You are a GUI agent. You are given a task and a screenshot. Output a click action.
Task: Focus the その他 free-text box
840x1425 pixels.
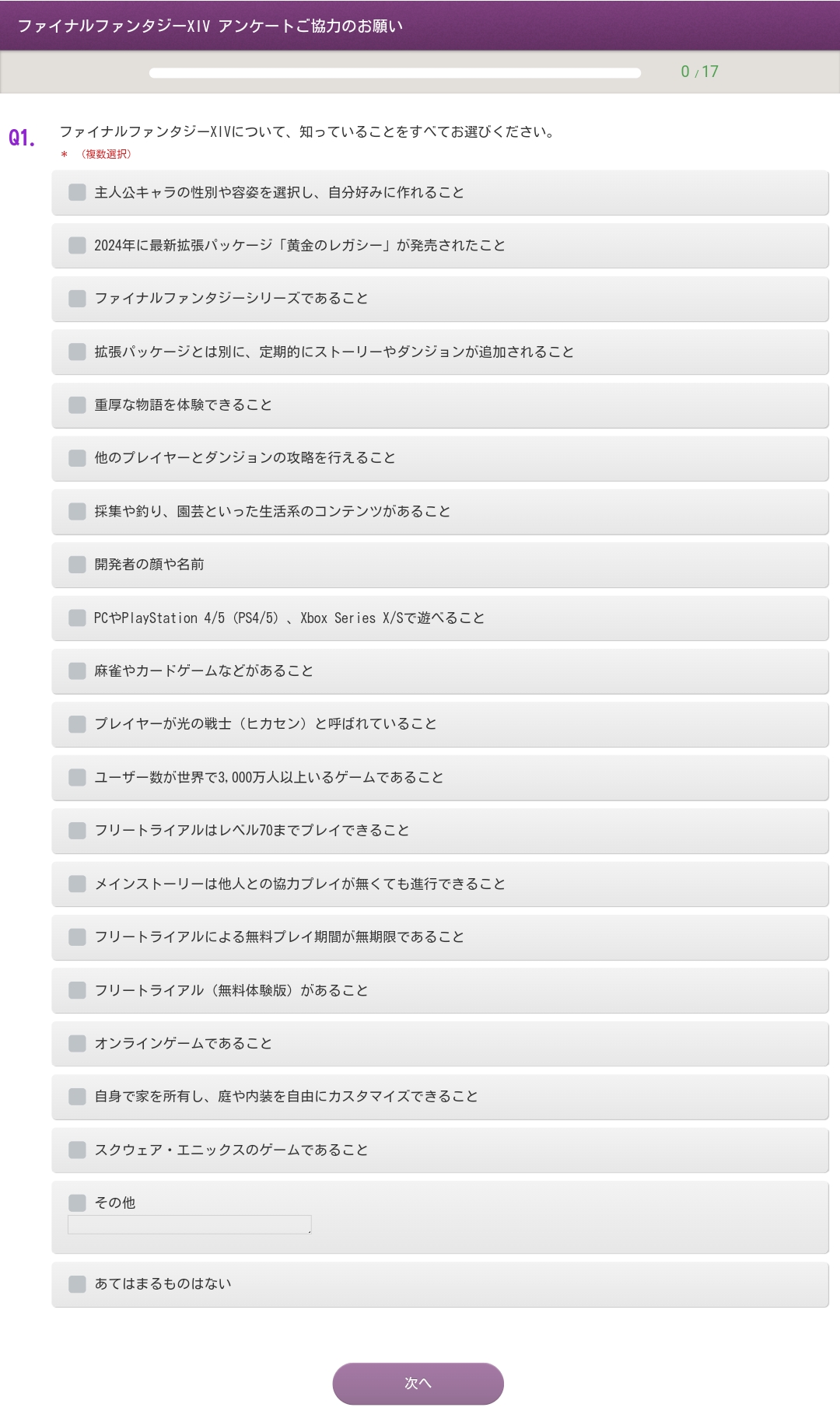[x=190, y=1224]
